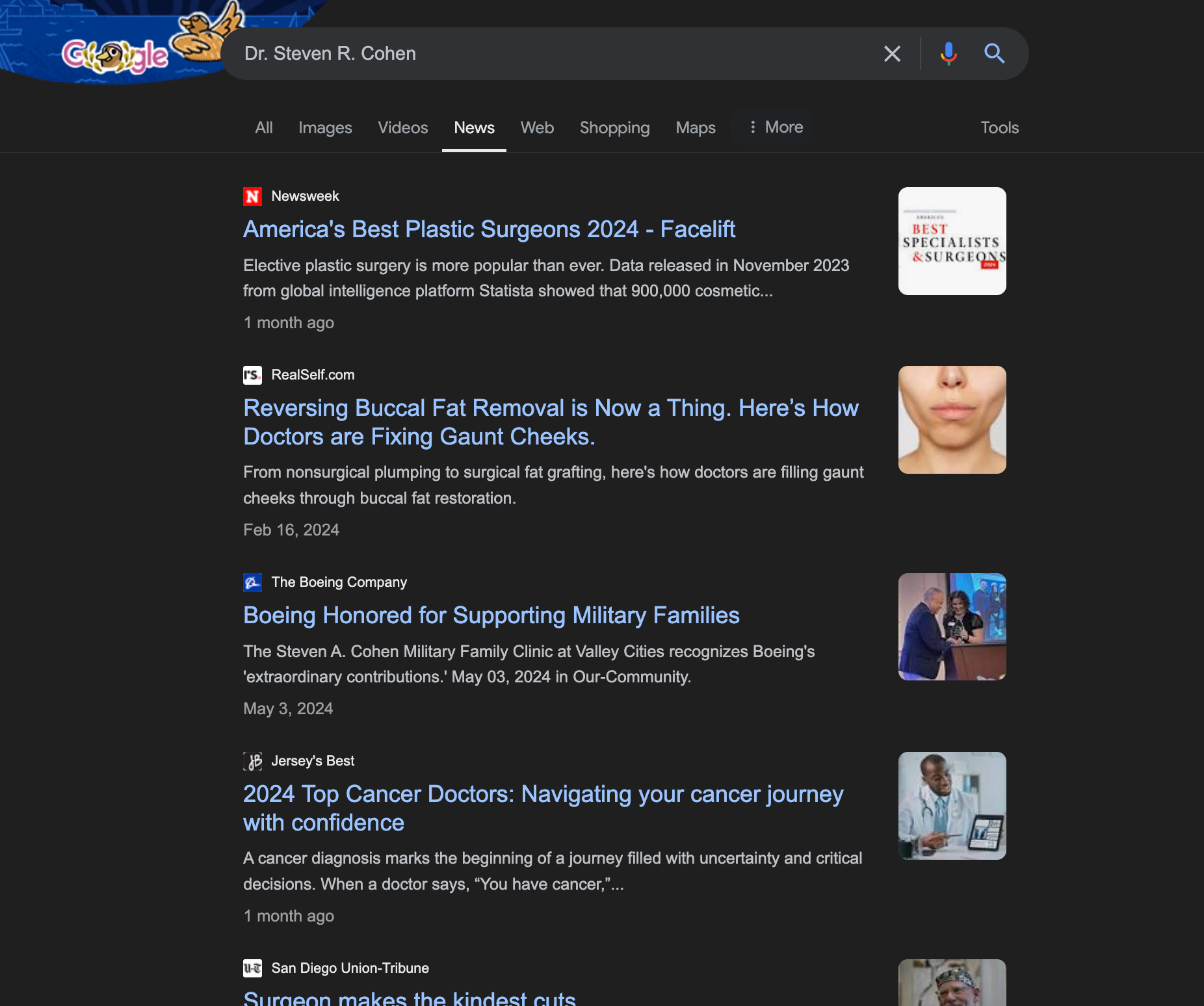This screenshot has height=1006, width=1204.
Task: Open the RealSelf buccal fat removal article
Action: [x=551, y=422]
